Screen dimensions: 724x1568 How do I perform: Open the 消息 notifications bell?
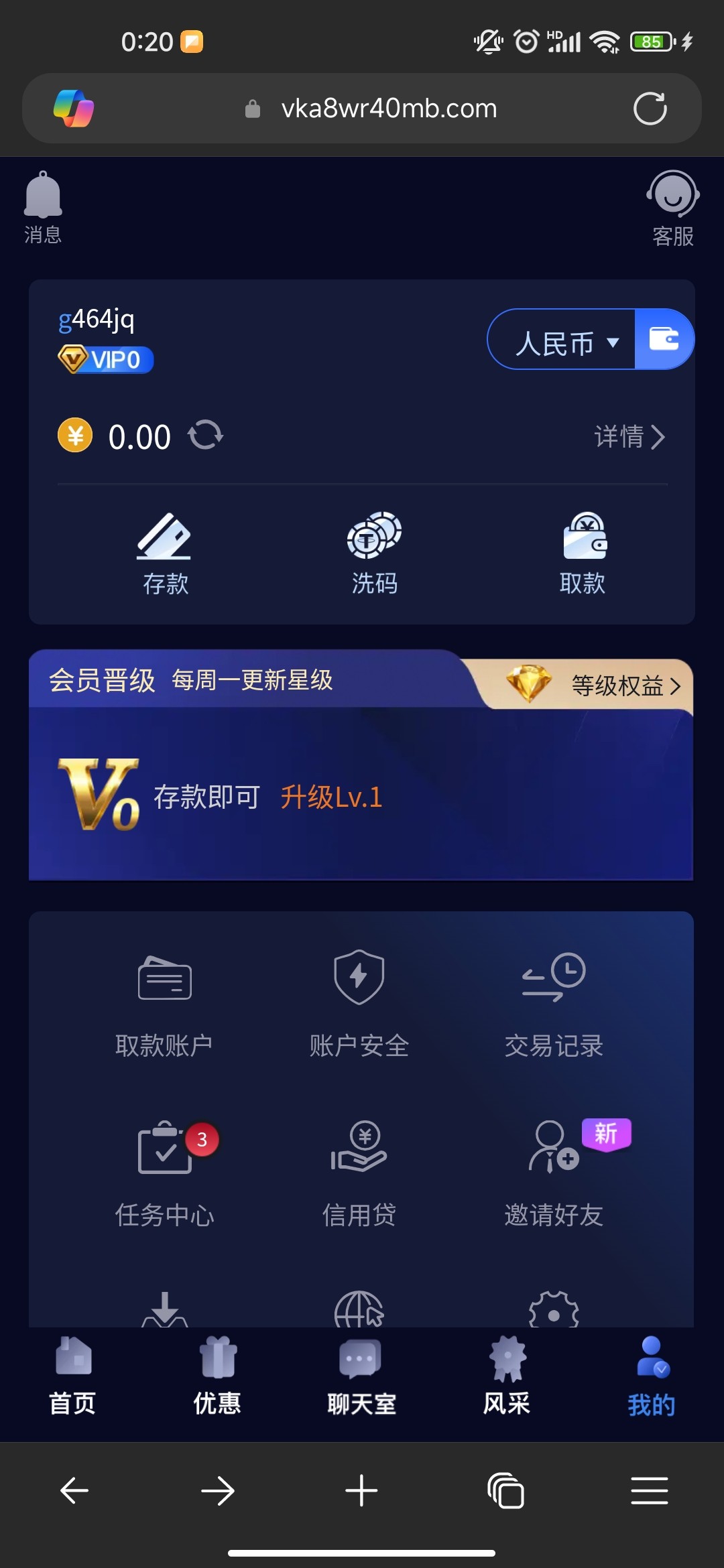coord(43,207)
